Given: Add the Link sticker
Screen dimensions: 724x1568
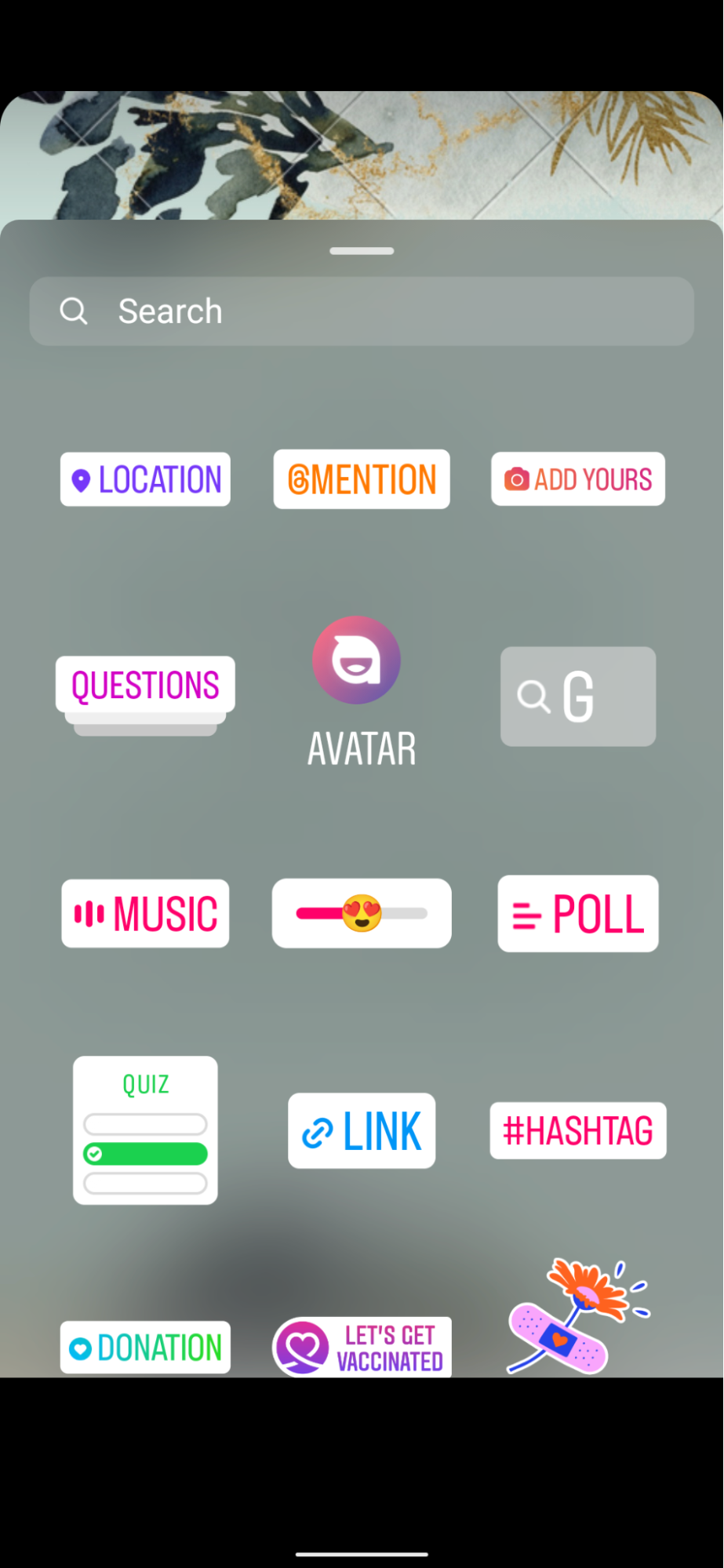Looking at the screenshot, I should coord(361,1130).
